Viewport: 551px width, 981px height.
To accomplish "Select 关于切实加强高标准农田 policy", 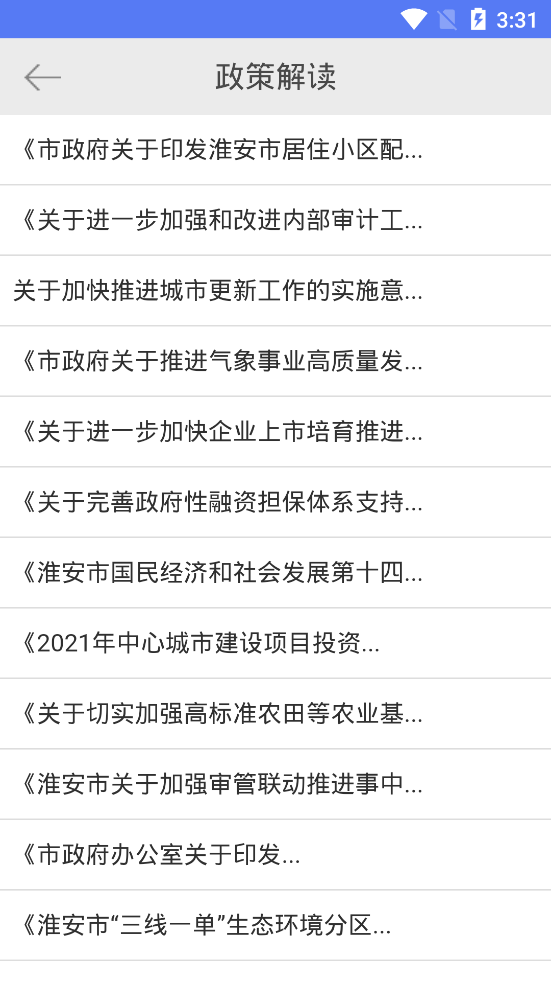I will (x=275, y=714).
